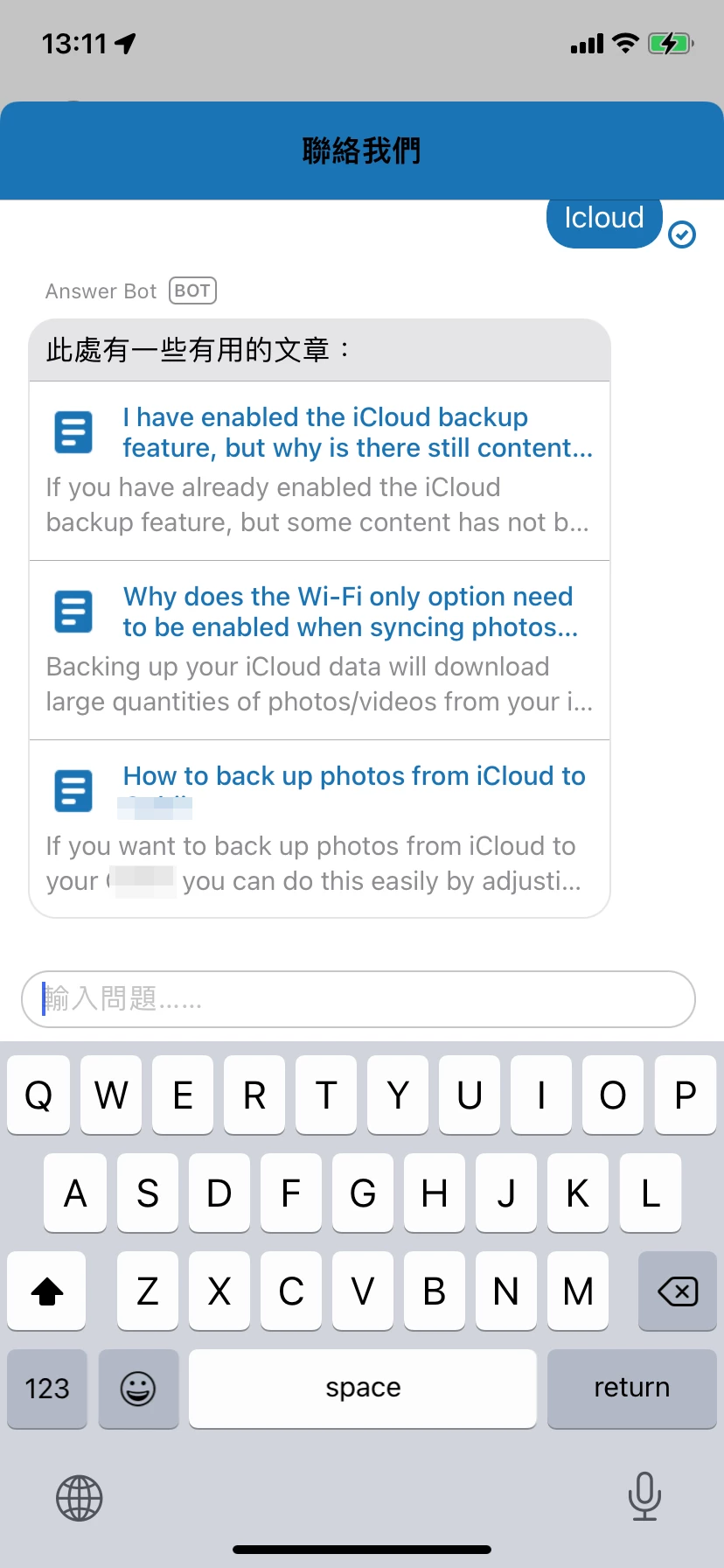Viewport: 724px width, 1568px height.
Task: Focus the question input field
Action: [359, 998]
